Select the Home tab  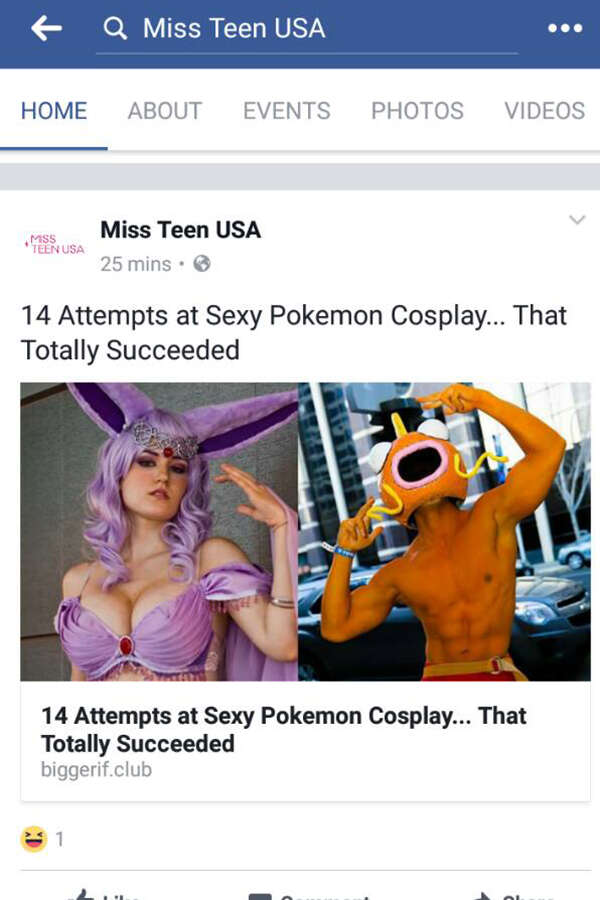point(54,111)
